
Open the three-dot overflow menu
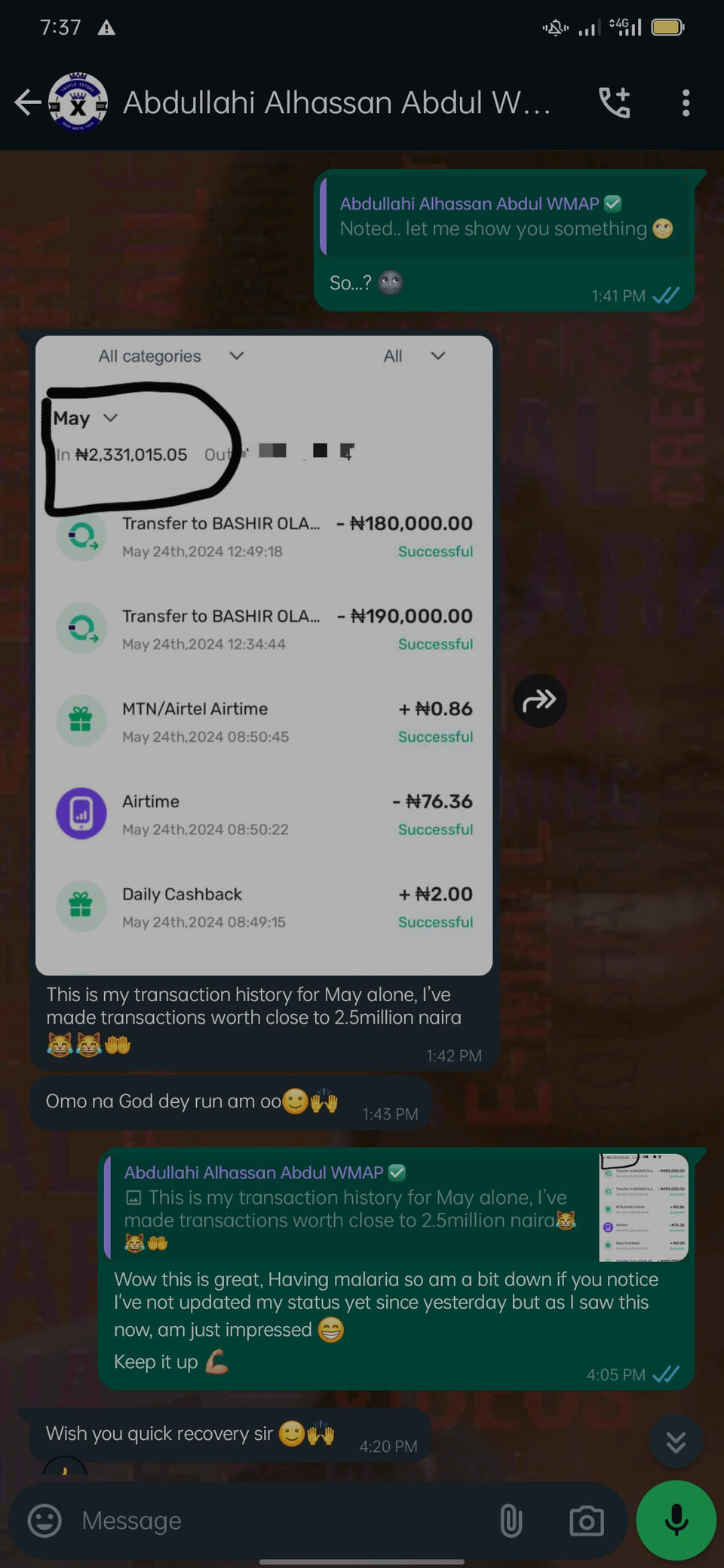click(686, 103)
